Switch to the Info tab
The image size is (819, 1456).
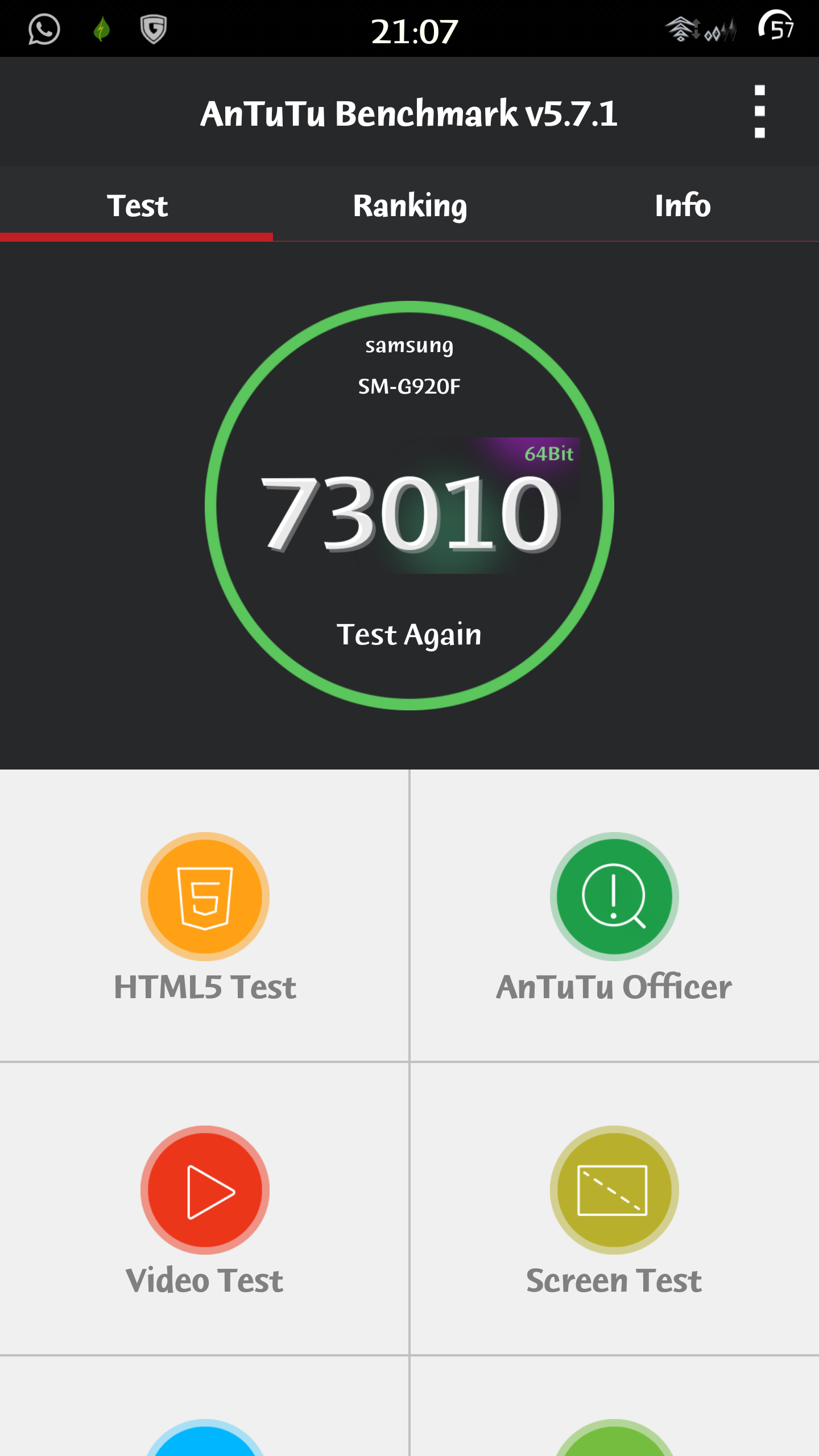682,205
